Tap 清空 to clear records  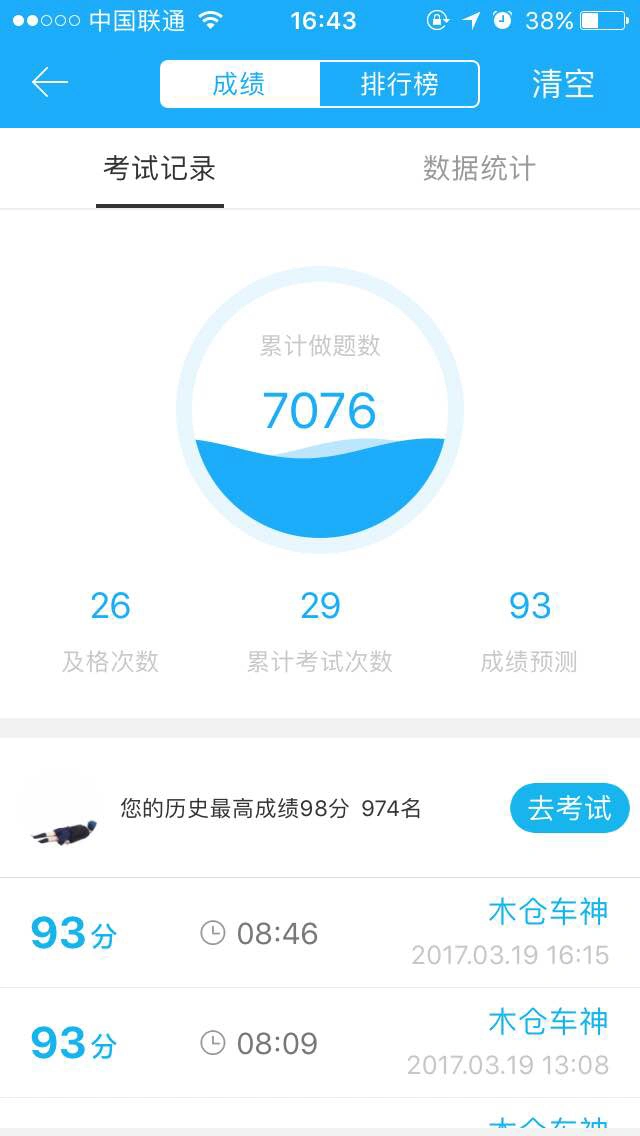pyautogui.click(x=563, y=84)
